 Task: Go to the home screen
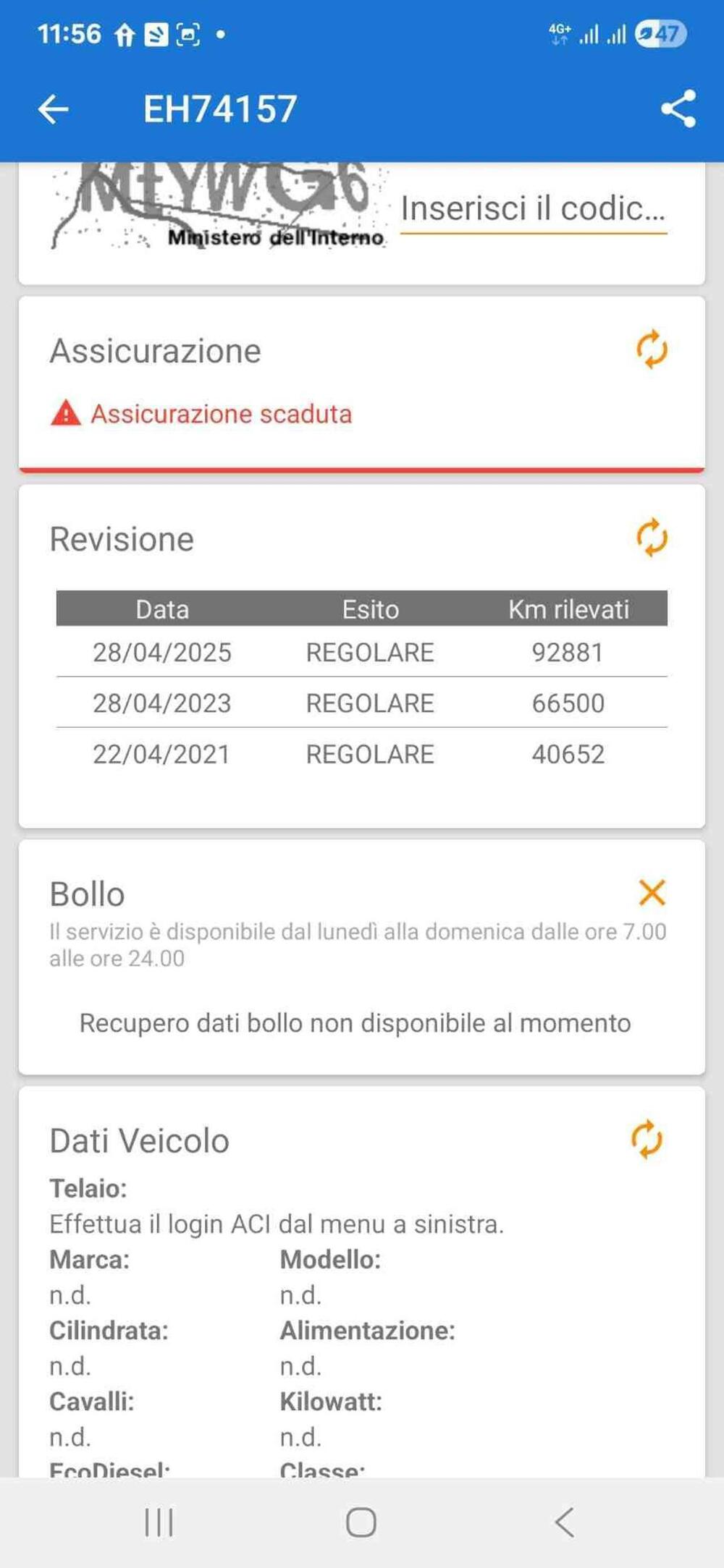coord(361,1522)
